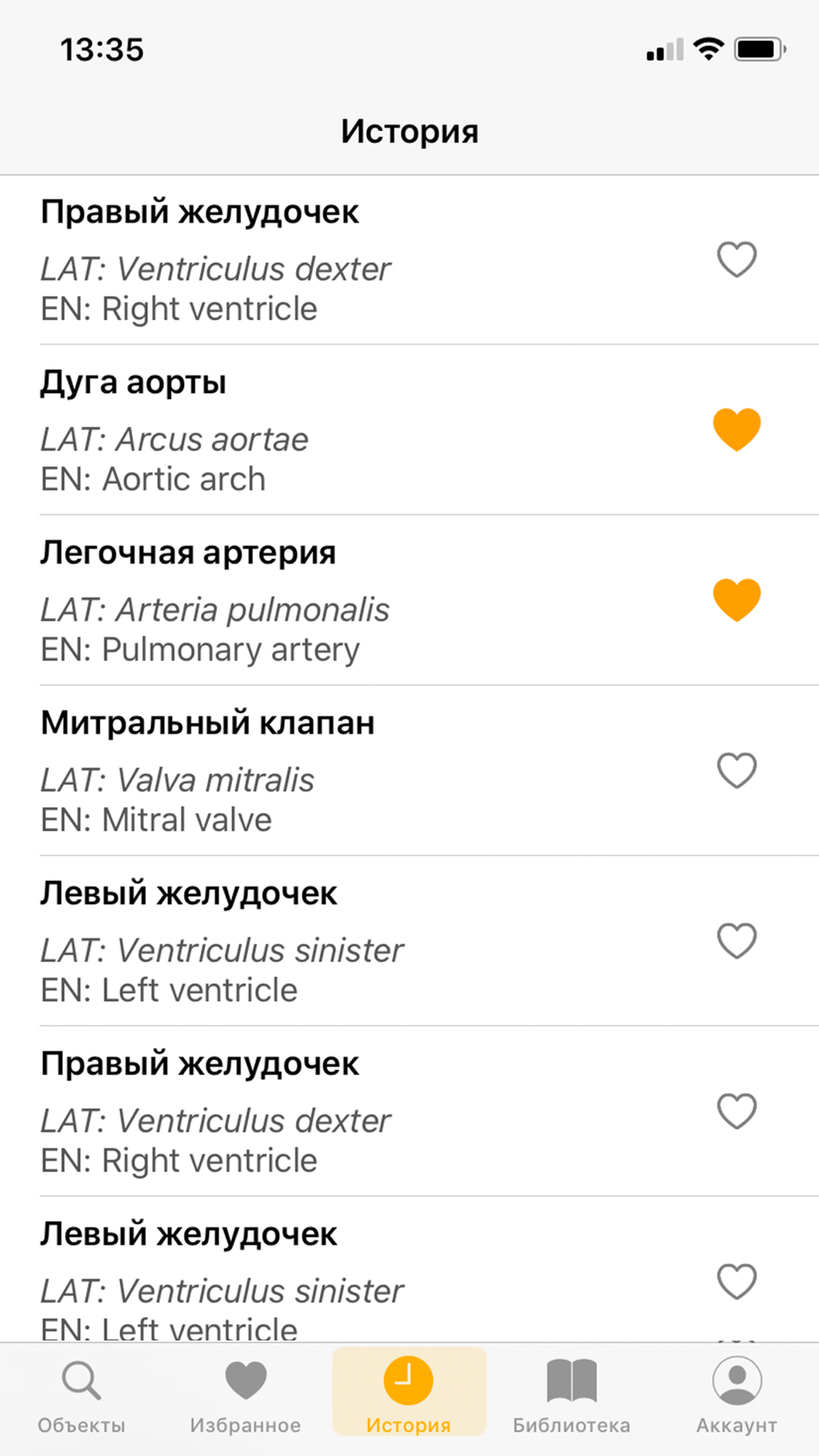Open the Аккаунт tab
This screenshot has width=819, height=1456.
[x=736, y=1396]
